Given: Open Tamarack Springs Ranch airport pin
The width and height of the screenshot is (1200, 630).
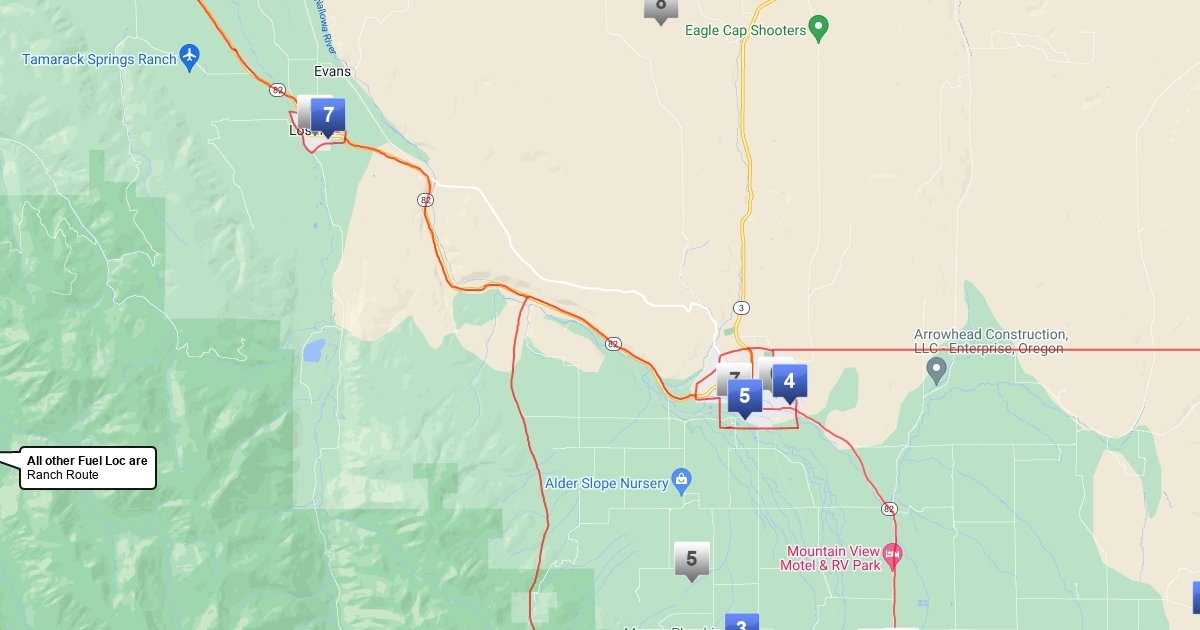Looking at the screenshot, I should [190, 55].
